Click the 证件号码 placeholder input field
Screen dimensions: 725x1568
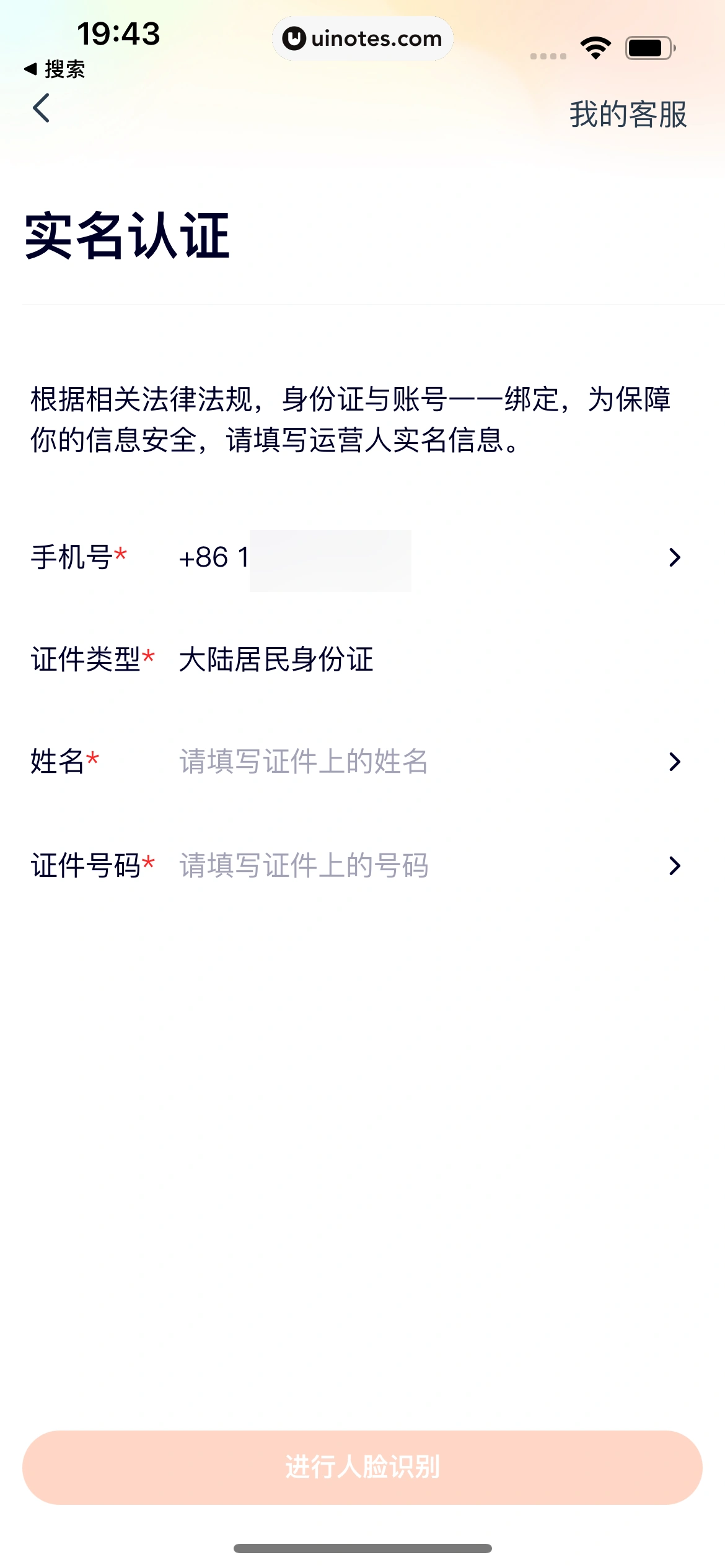click(302, 867)
